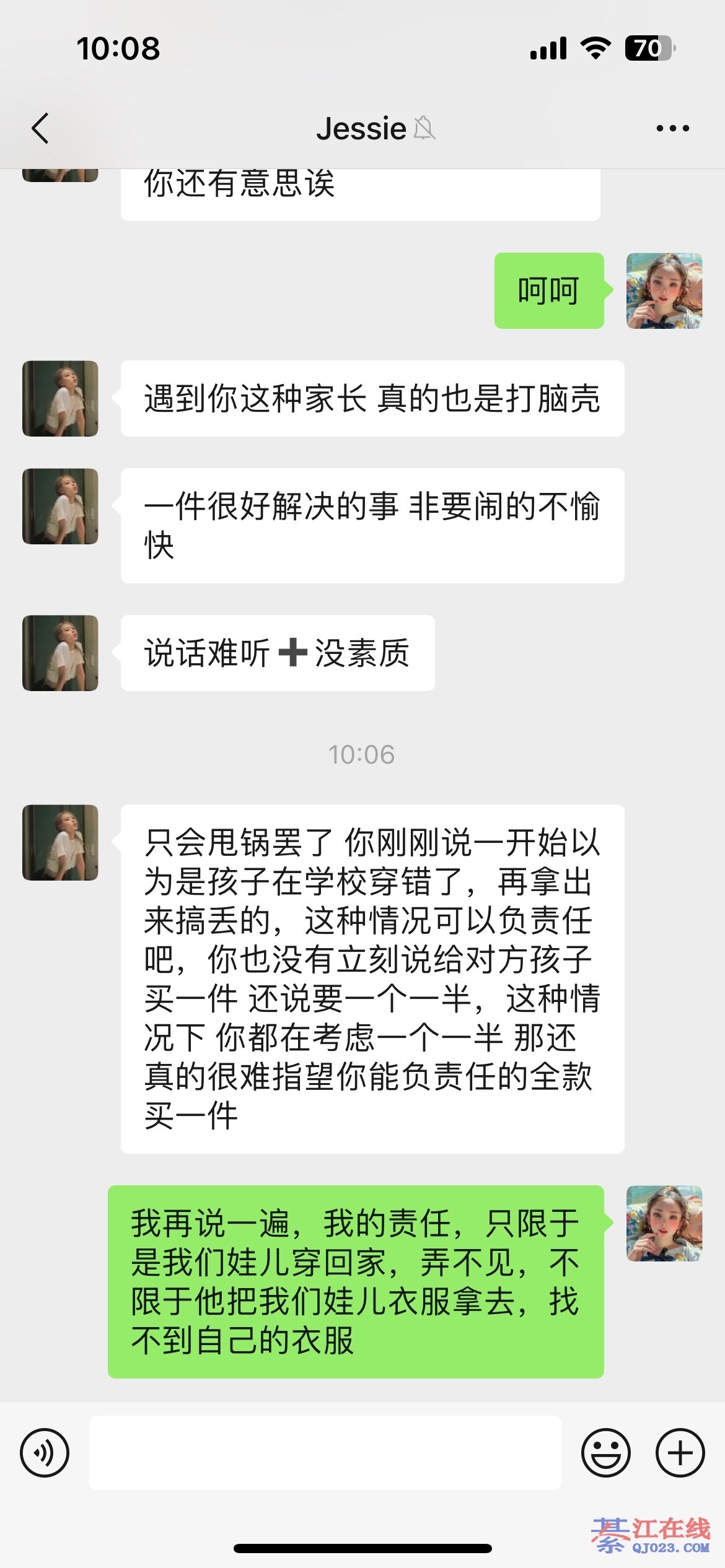
Task: Open the emoji sticker panel
Action: [x=605, y=1453]
